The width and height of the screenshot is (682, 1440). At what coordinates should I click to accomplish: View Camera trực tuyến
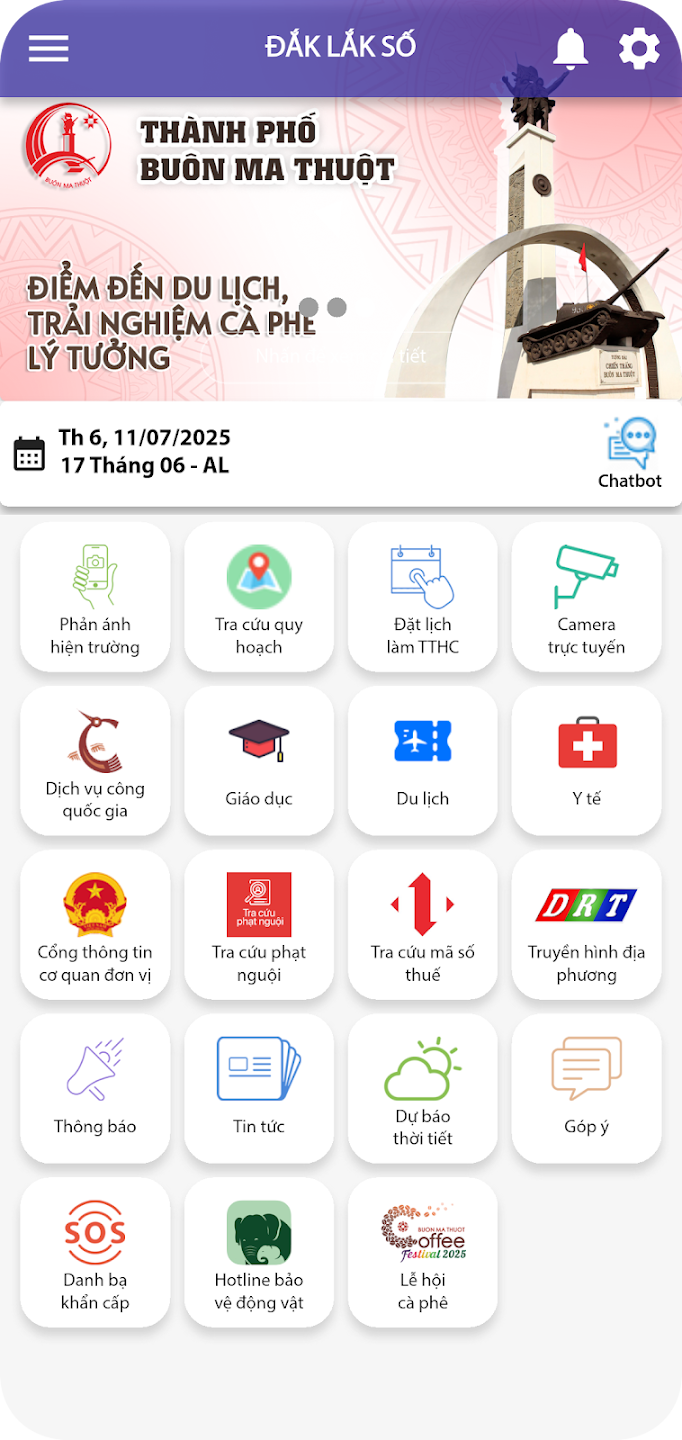[587, 597]
